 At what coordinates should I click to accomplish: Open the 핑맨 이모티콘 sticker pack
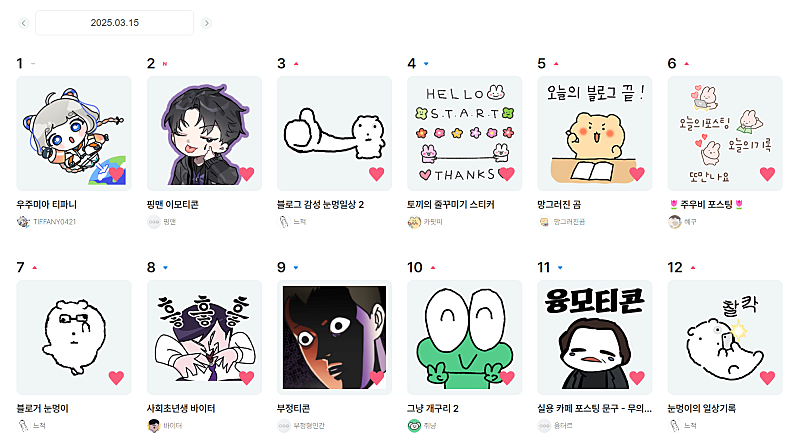(x=204, y=133)
